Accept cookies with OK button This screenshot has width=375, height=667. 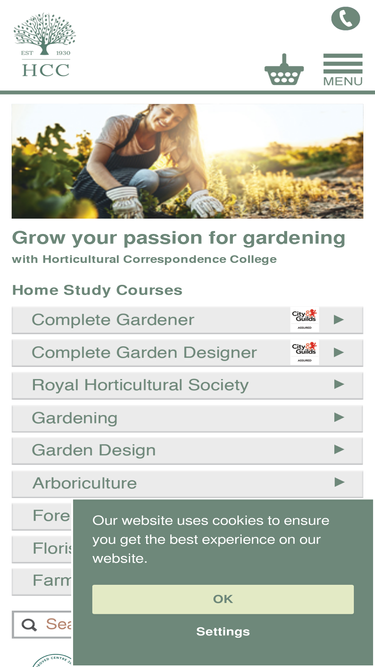[223, 599]
